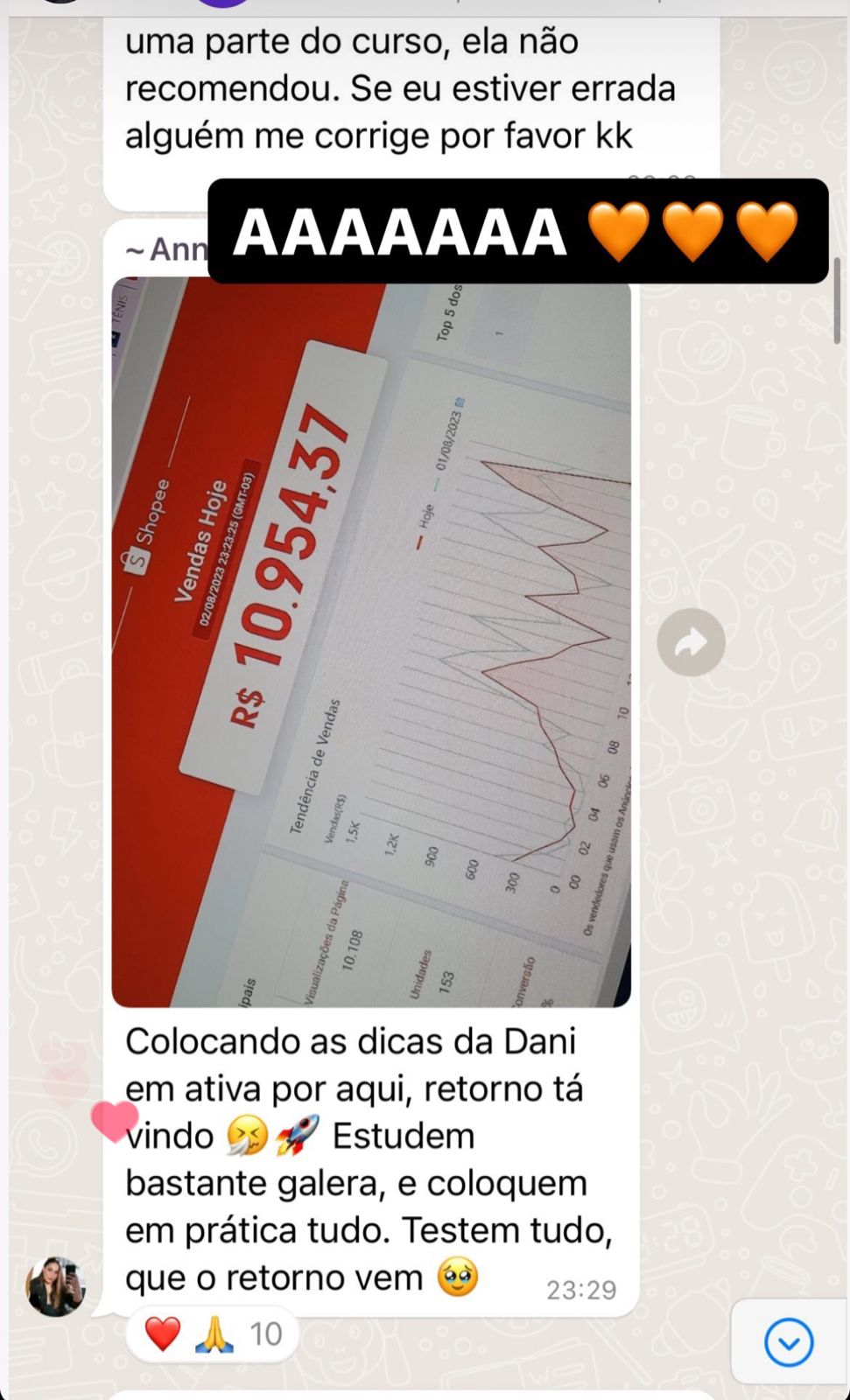Jump to latest messages with down arrow
The width and height of the screenshot is (850, 1400).
pos(789,1342)
